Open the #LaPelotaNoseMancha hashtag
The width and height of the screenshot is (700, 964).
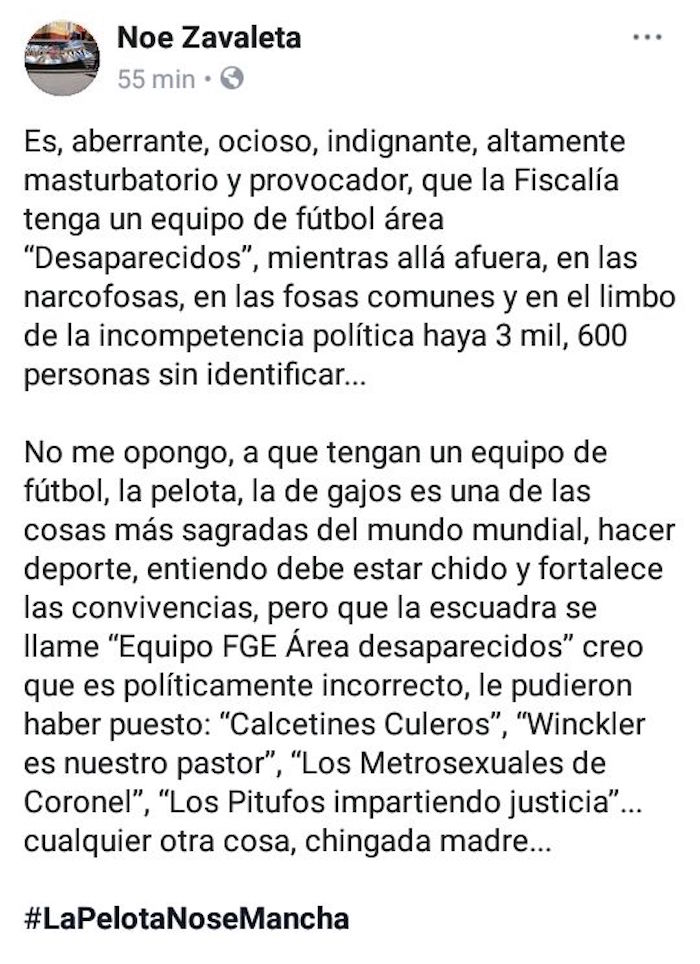pyautogui.click(x=186, y=919)
